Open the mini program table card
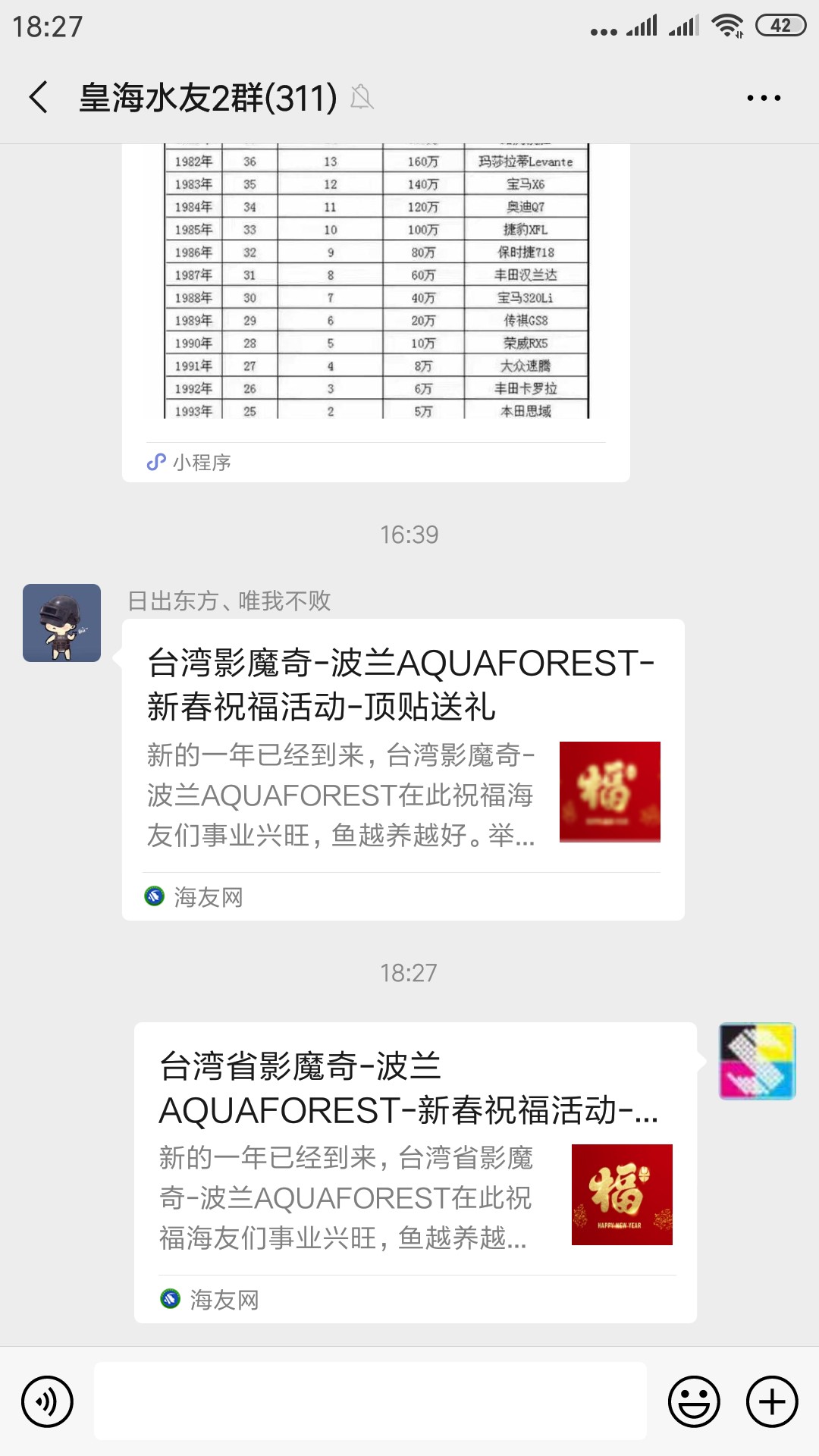 pyautogui.click(x=375, y=303)
